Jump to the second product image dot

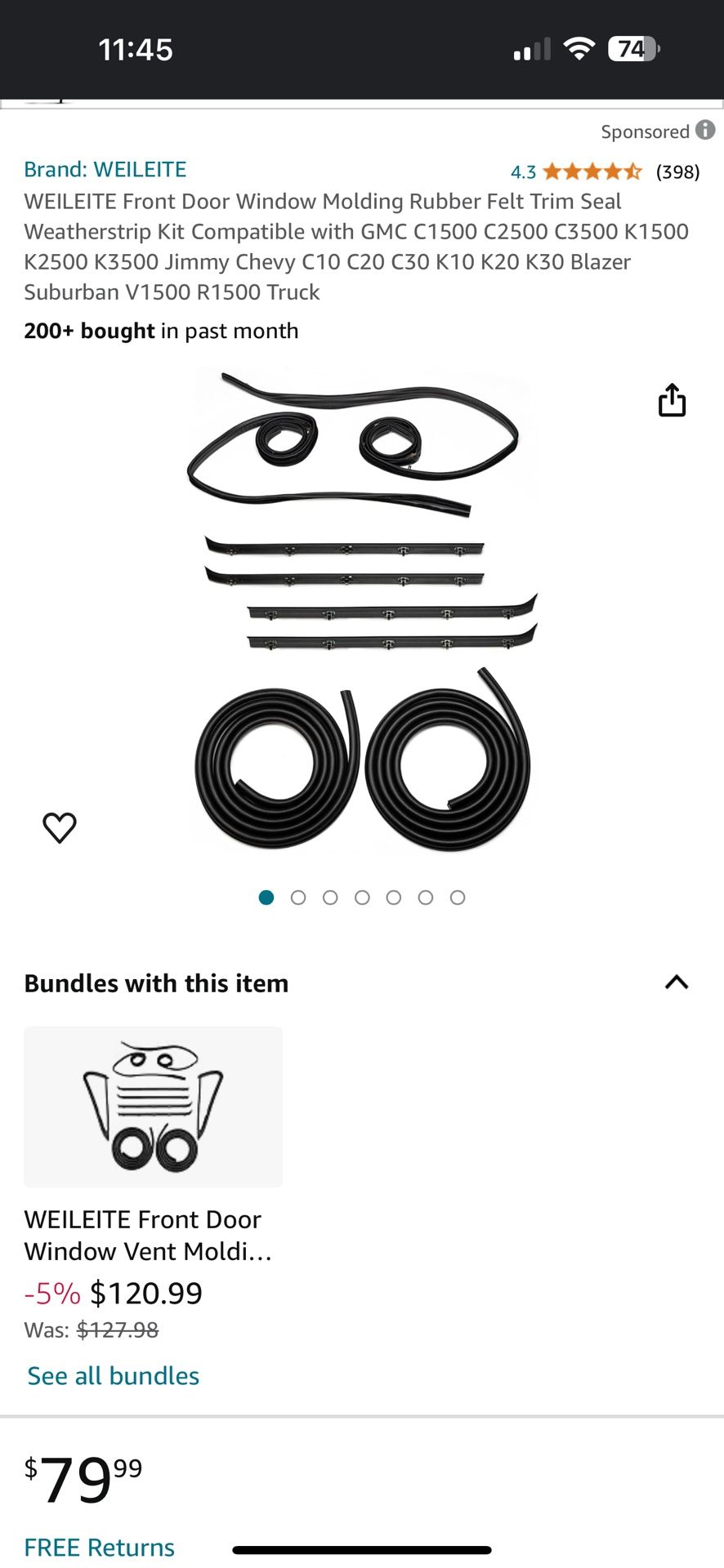point(298,898)
